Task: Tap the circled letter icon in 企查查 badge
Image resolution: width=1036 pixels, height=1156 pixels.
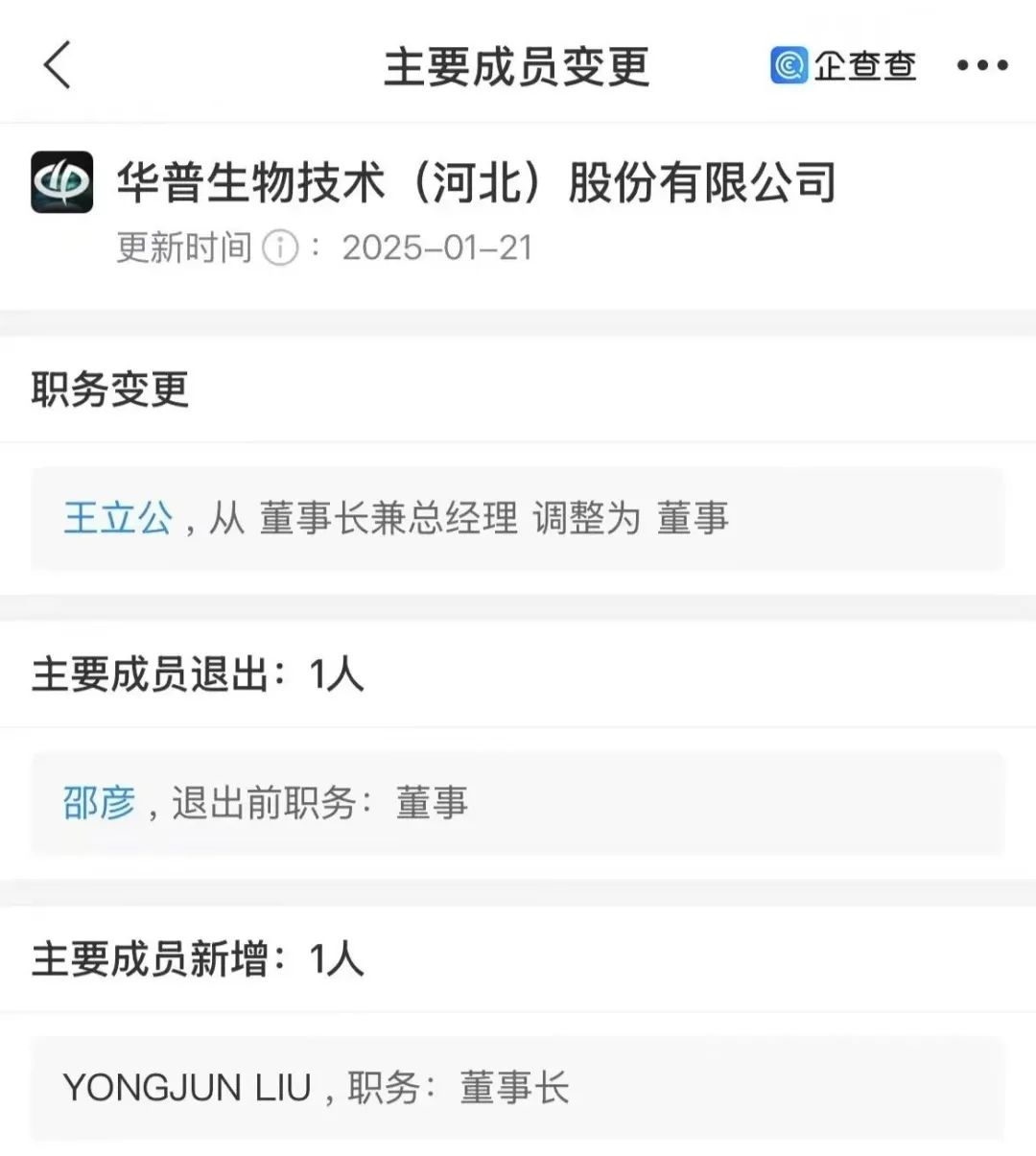Action: [789, 65]
